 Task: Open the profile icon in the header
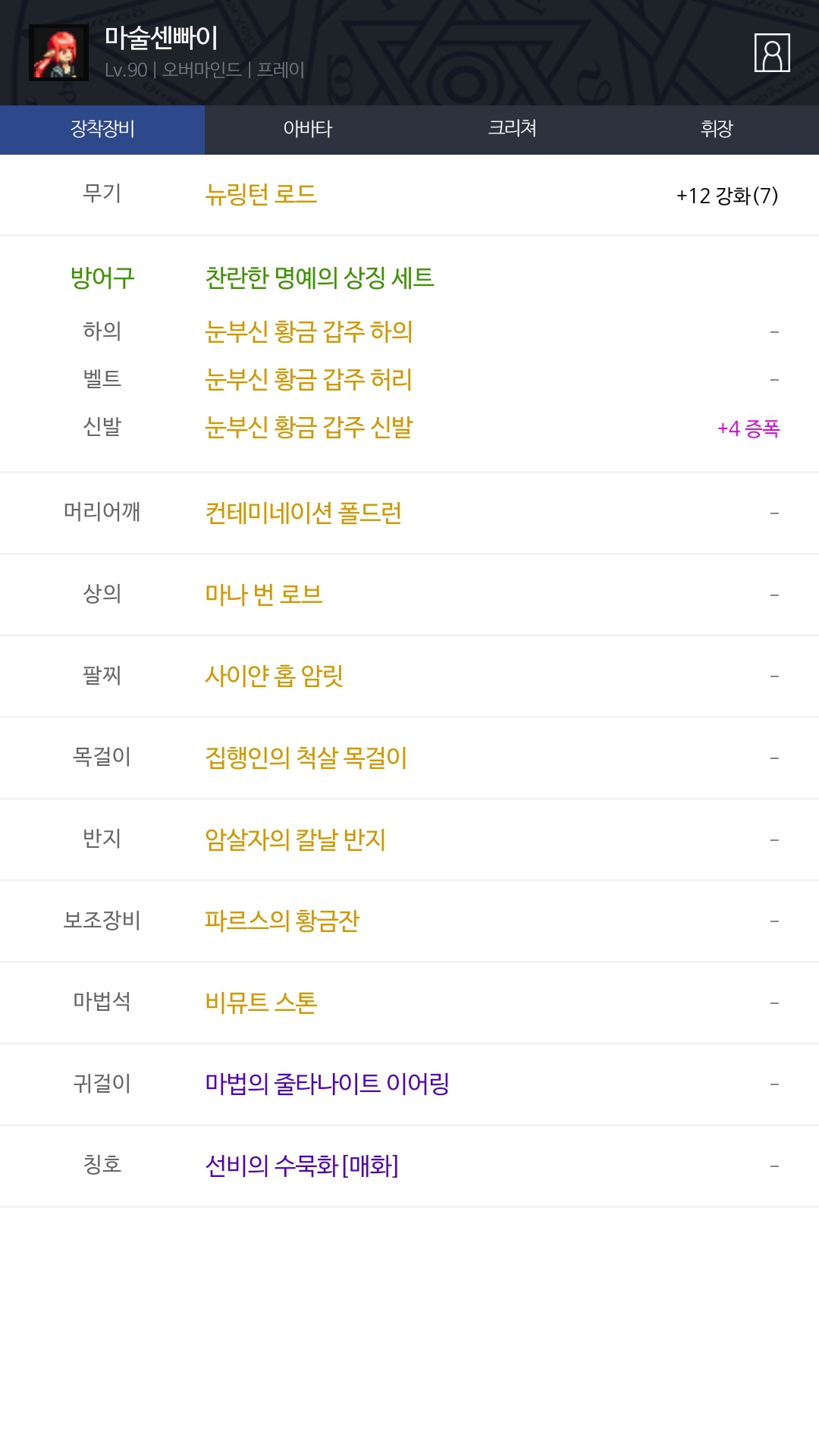pyautogui.click(x=772, y=52)
